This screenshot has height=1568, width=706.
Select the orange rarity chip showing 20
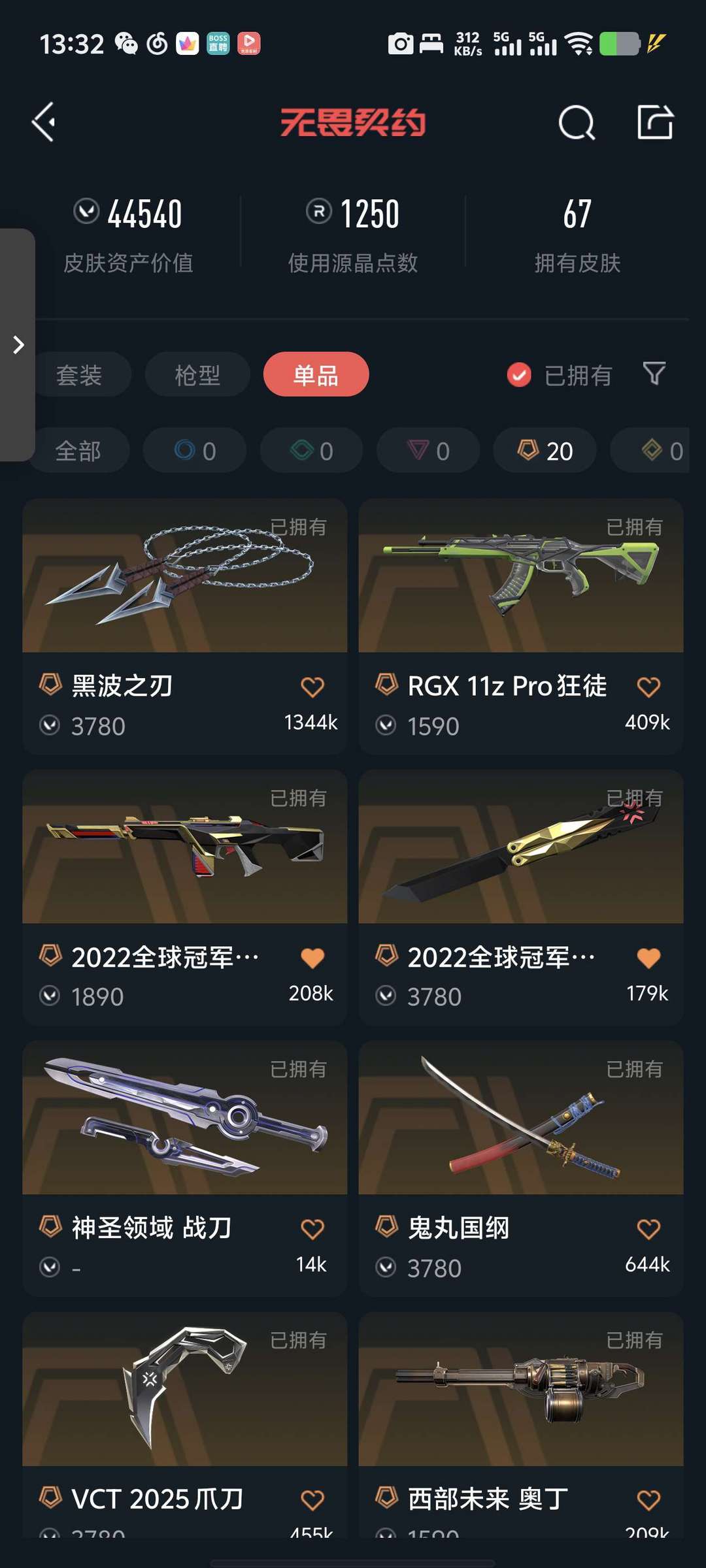[x=545, y=451]
